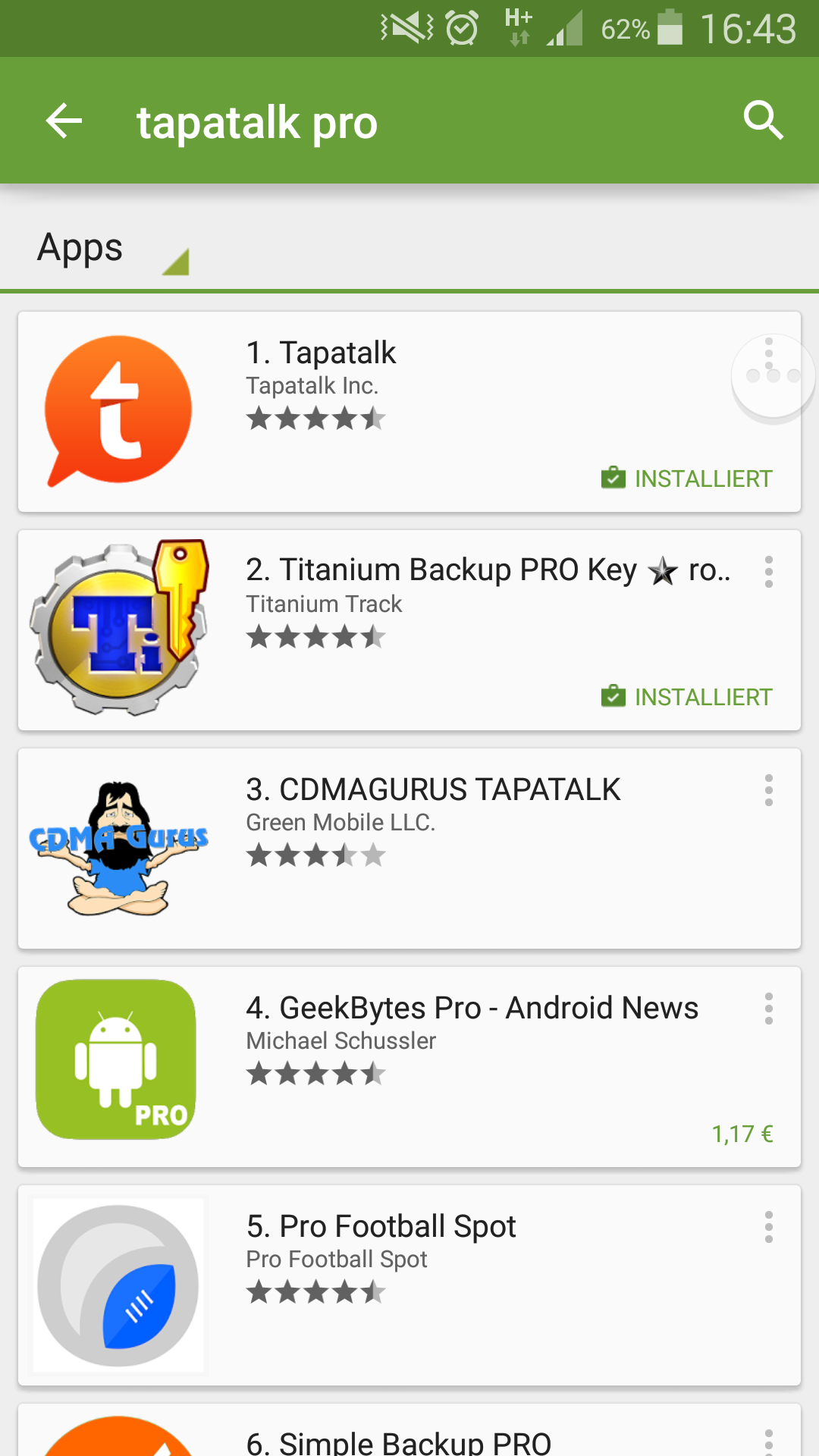Expand the Apps category dropdown
The height and width of the screenshot is (1456, 819).
tap(112, 249)
